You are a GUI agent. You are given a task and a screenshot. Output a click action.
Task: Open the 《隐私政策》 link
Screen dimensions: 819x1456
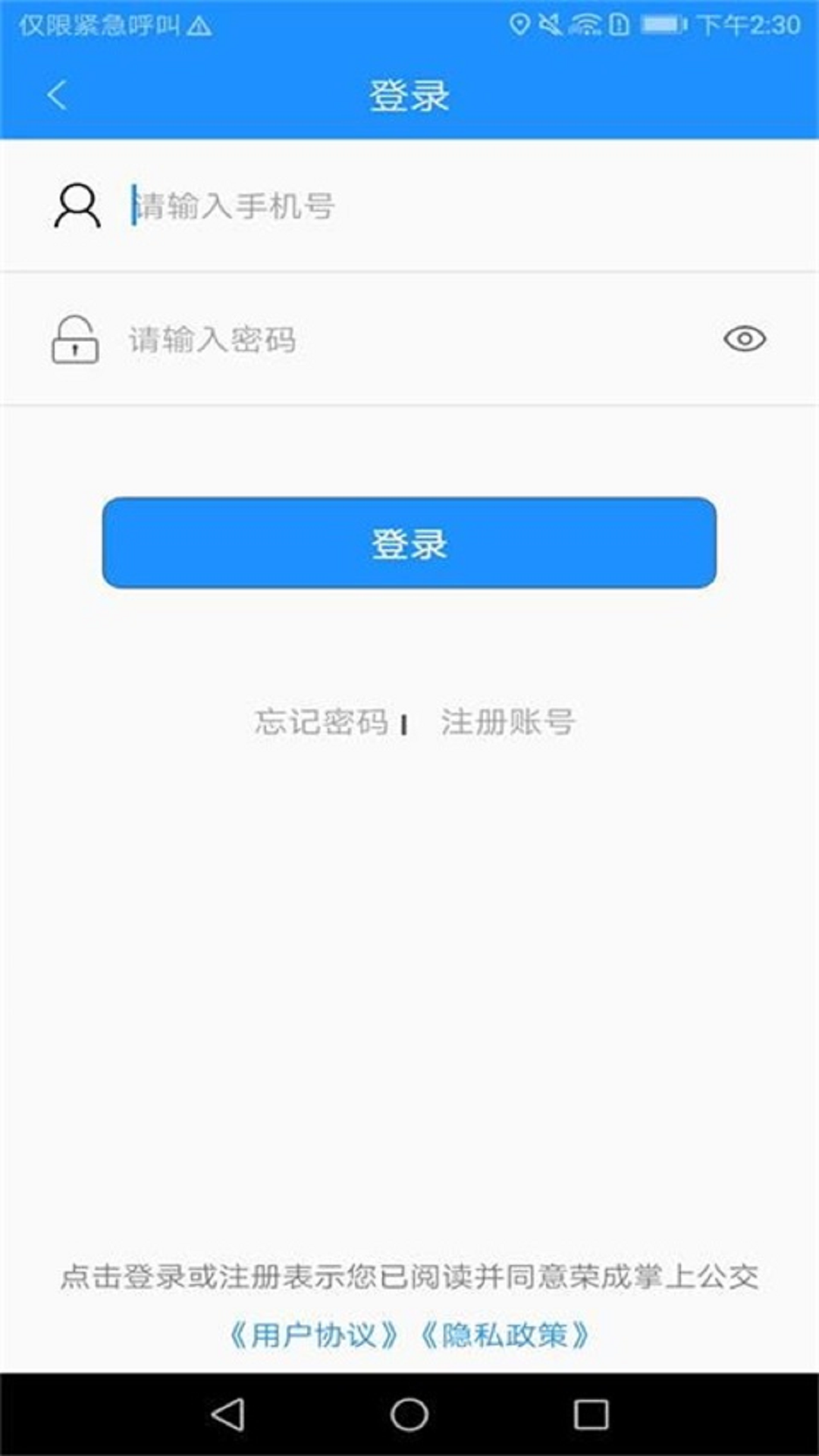click(505, 1335)
